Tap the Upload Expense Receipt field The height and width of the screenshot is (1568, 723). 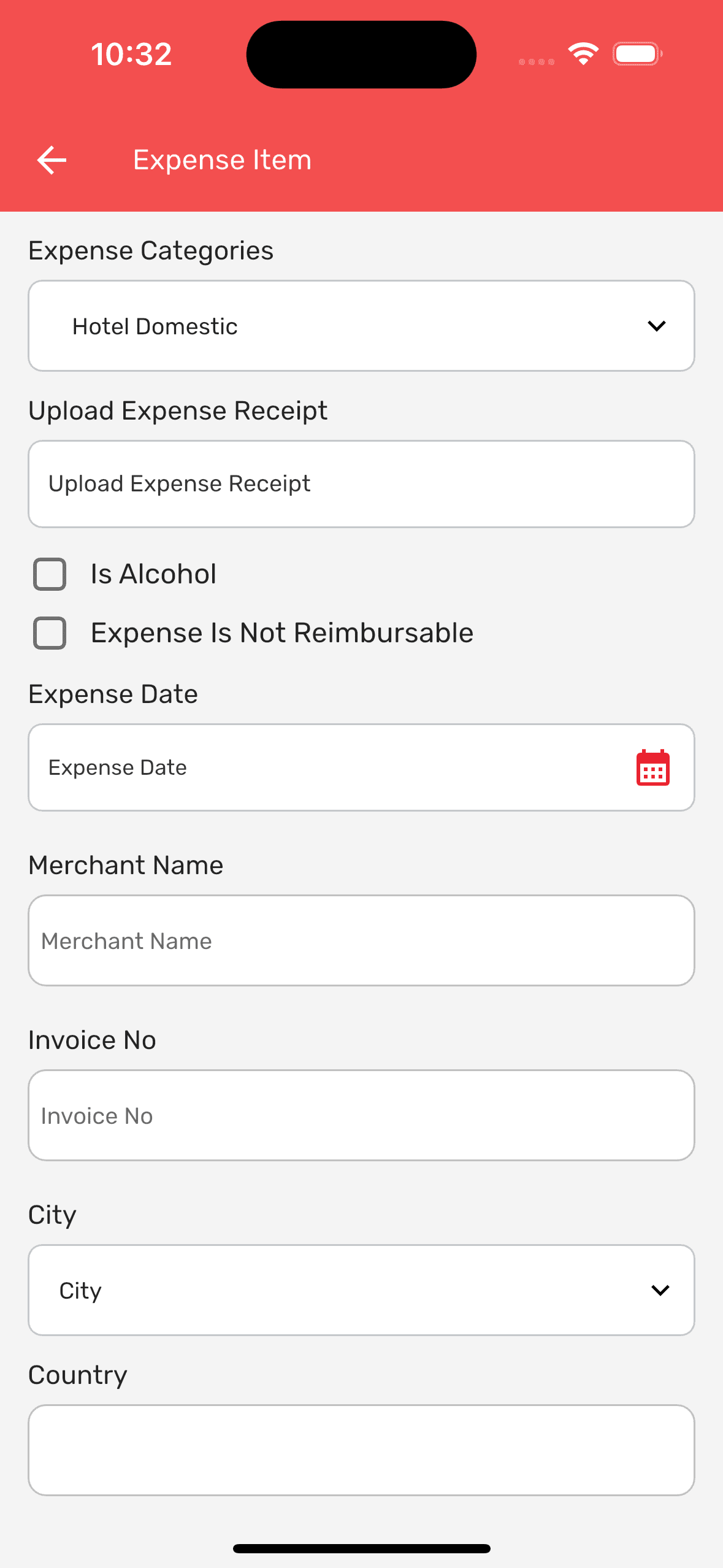361,484
